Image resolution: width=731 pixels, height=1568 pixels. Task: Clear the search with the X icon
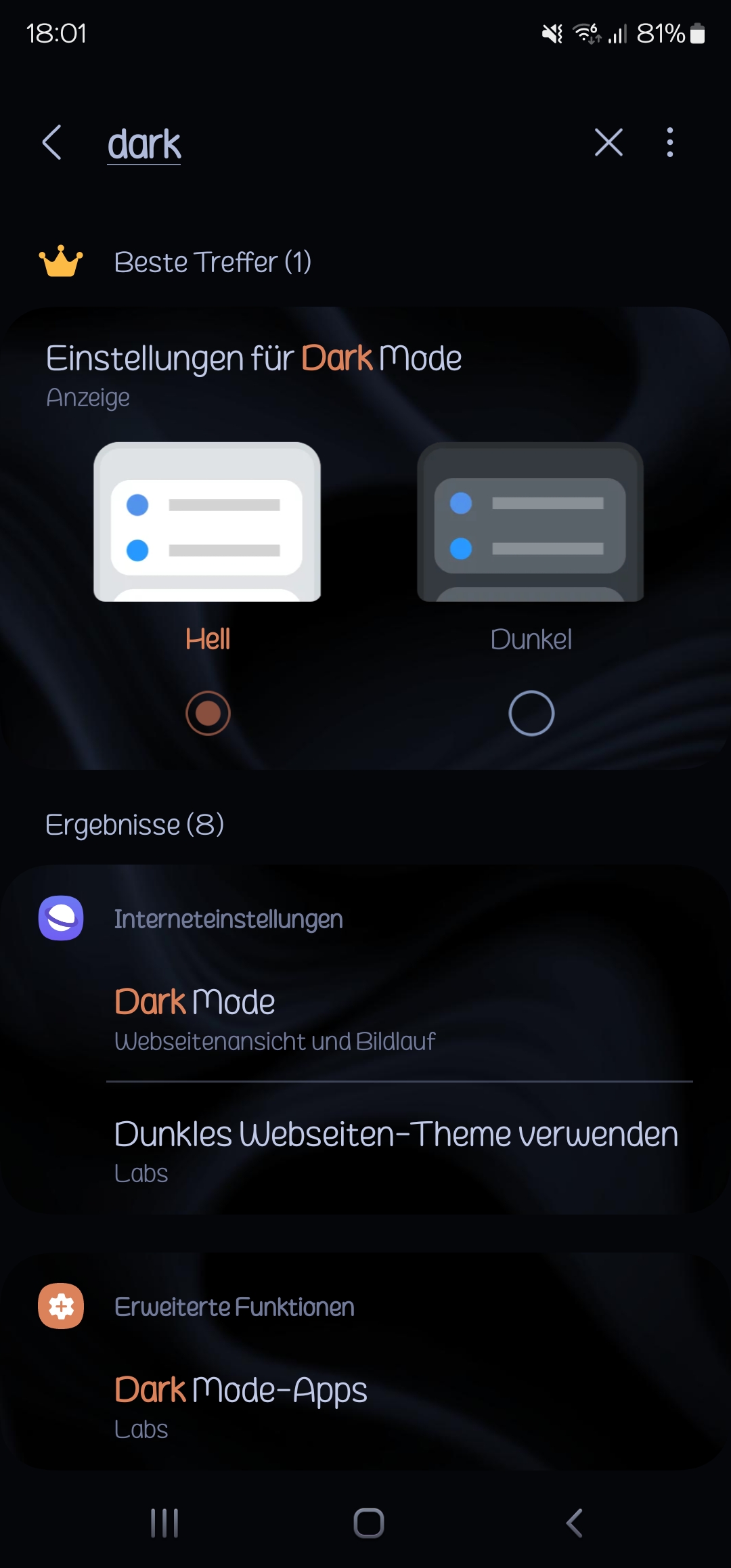(607, 142)
